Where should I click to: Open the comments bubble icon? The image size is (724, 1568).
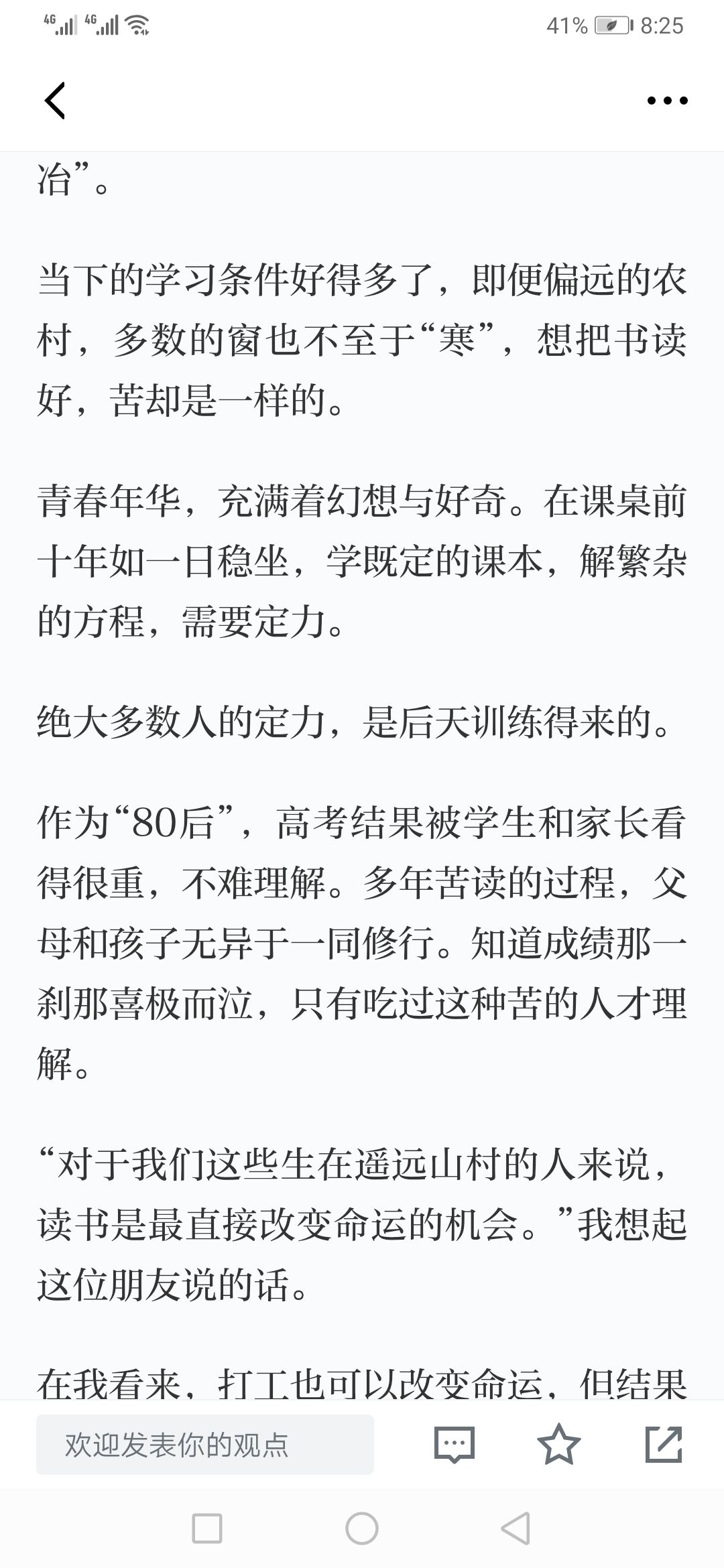pos(455,1444)
